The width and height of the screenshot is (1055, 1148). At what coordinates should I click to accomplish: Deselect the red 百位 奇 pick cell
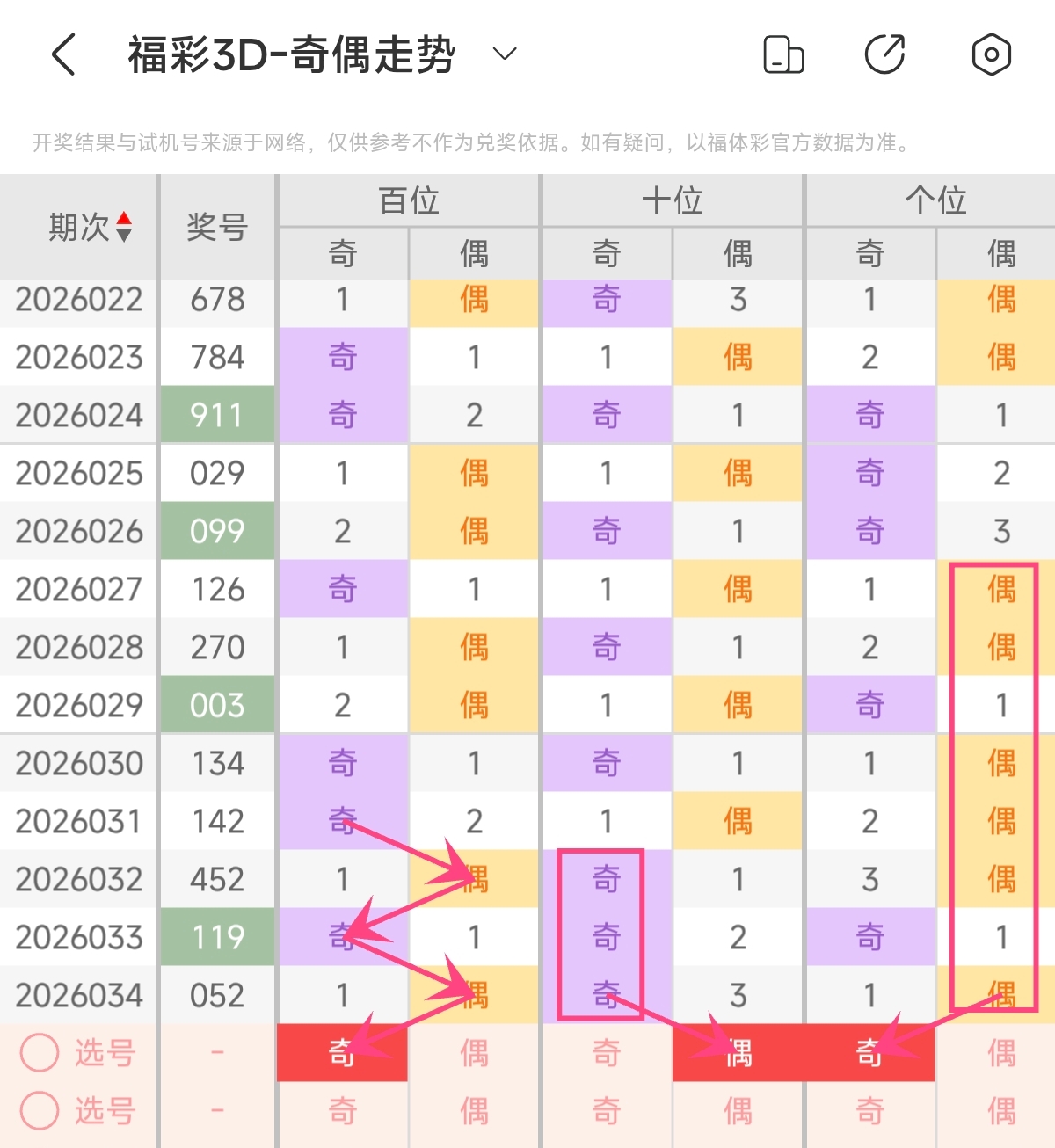click(342, 1052)
